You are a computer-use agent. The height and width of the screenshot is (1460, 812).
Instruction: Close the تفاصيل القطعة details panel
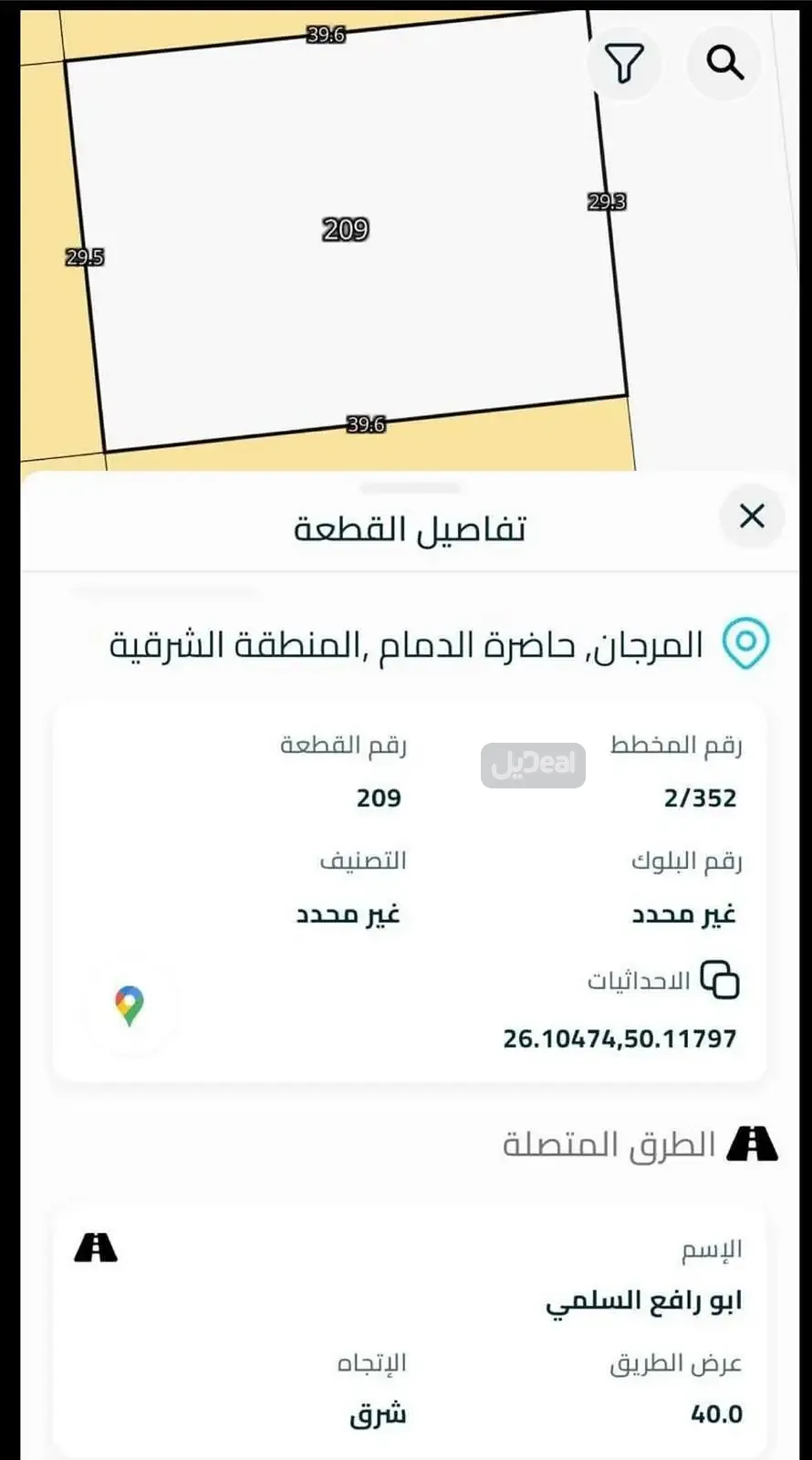tap(751, 516)
